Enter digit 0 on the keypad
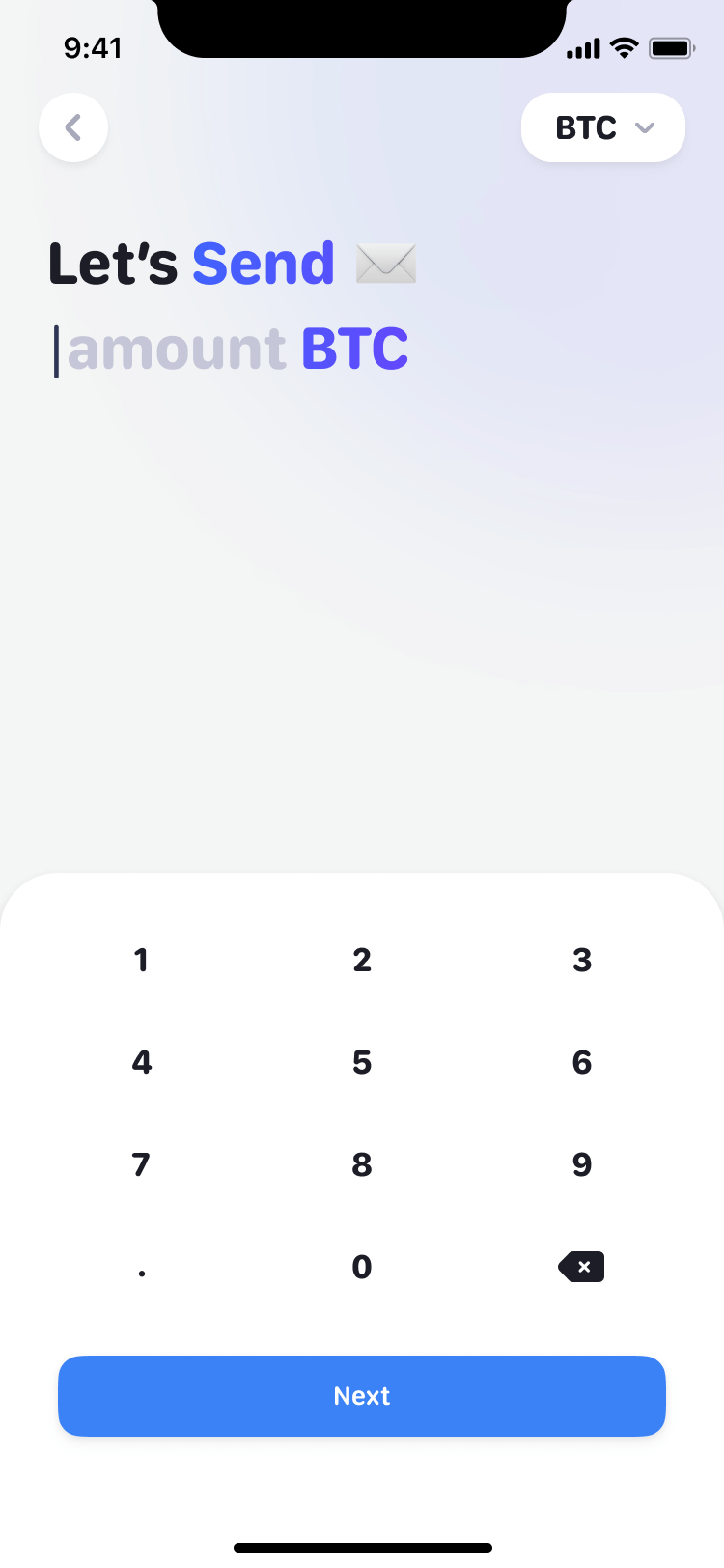Image resolution: width=724 pixels, height=1568 pixels. pyautogui.click(x=362, y=1267)
